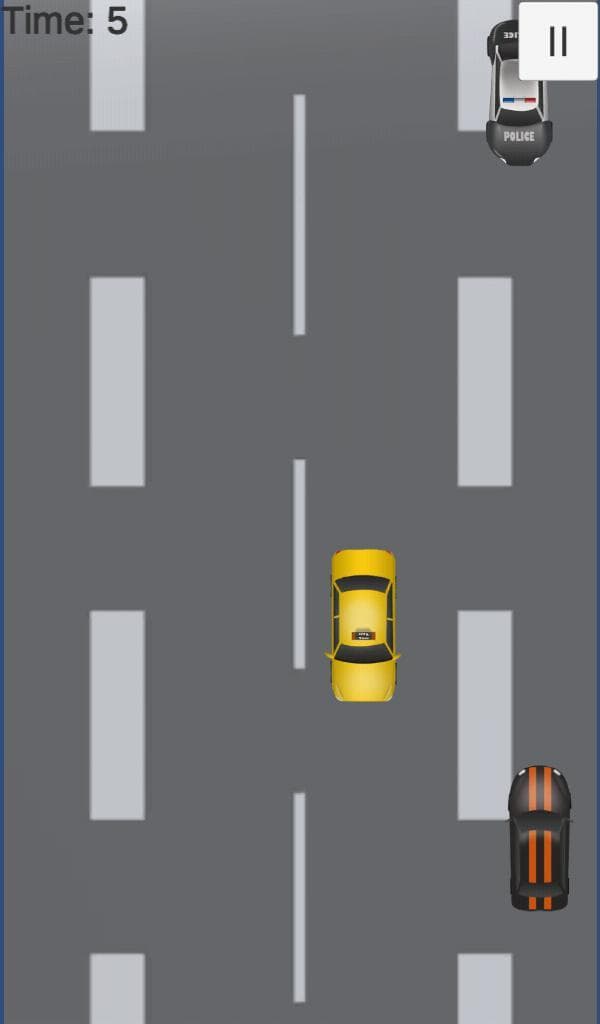Pause the game

pos(558,41)
